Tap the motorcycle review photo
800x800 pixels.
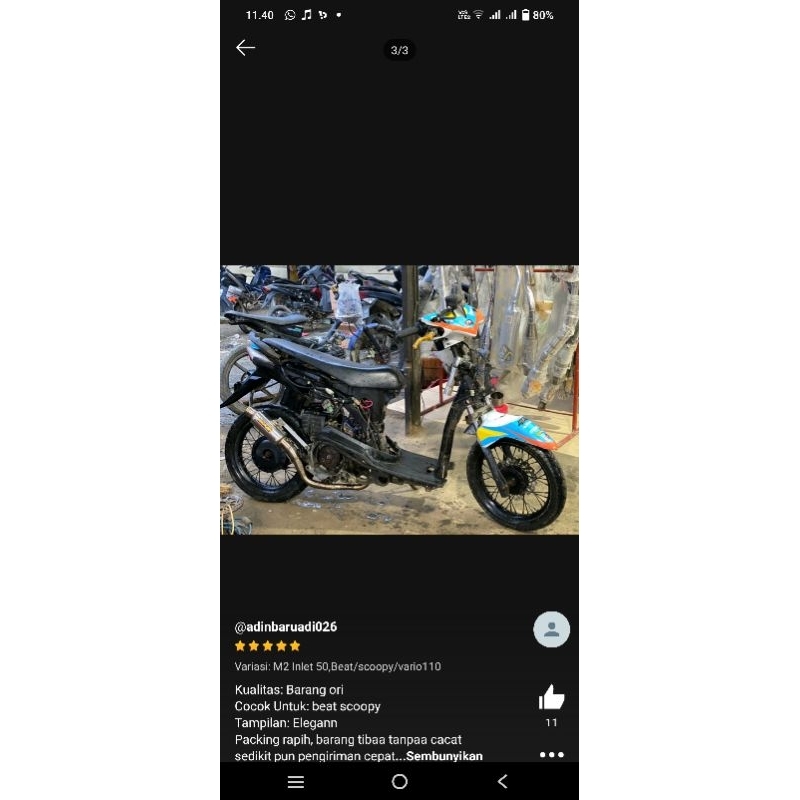coord(399,400)
